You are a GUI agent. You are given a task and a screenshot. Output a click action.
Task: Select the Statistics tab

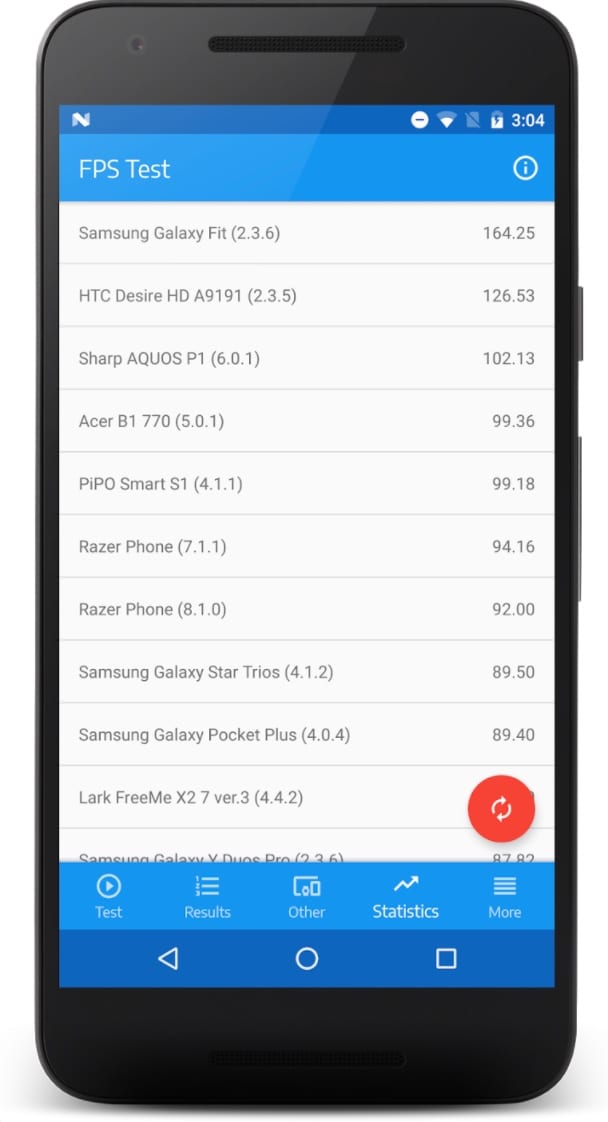point(406,896)
